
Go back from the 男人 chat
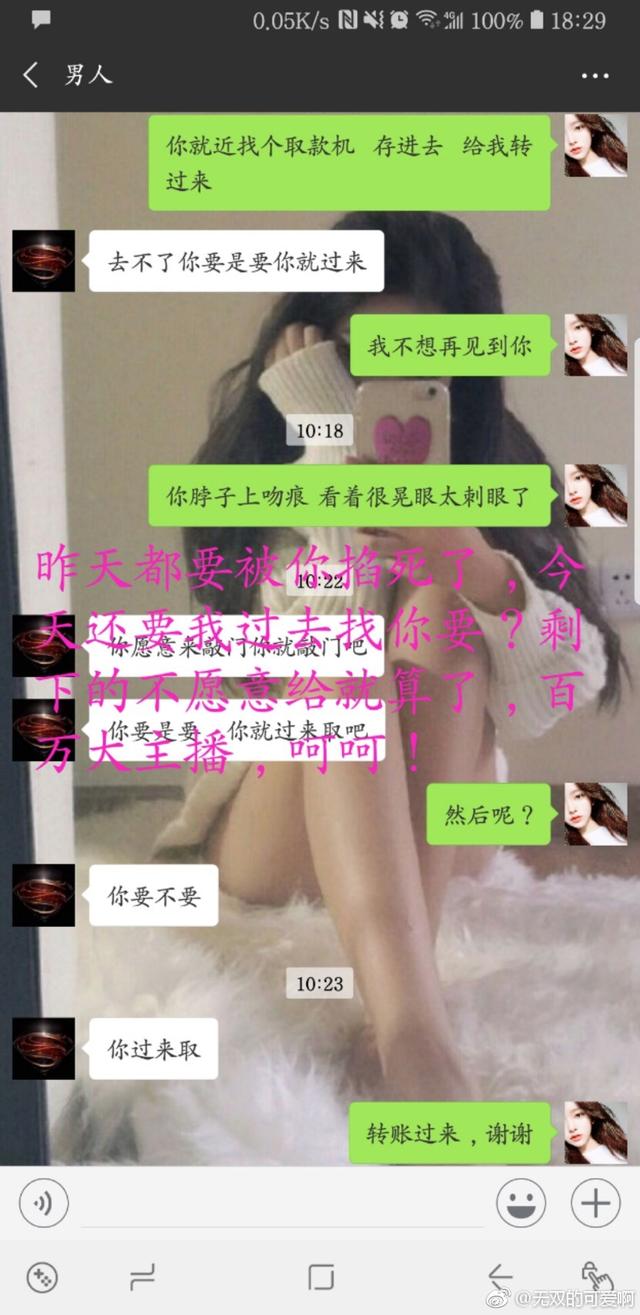(x=30, y=75)
